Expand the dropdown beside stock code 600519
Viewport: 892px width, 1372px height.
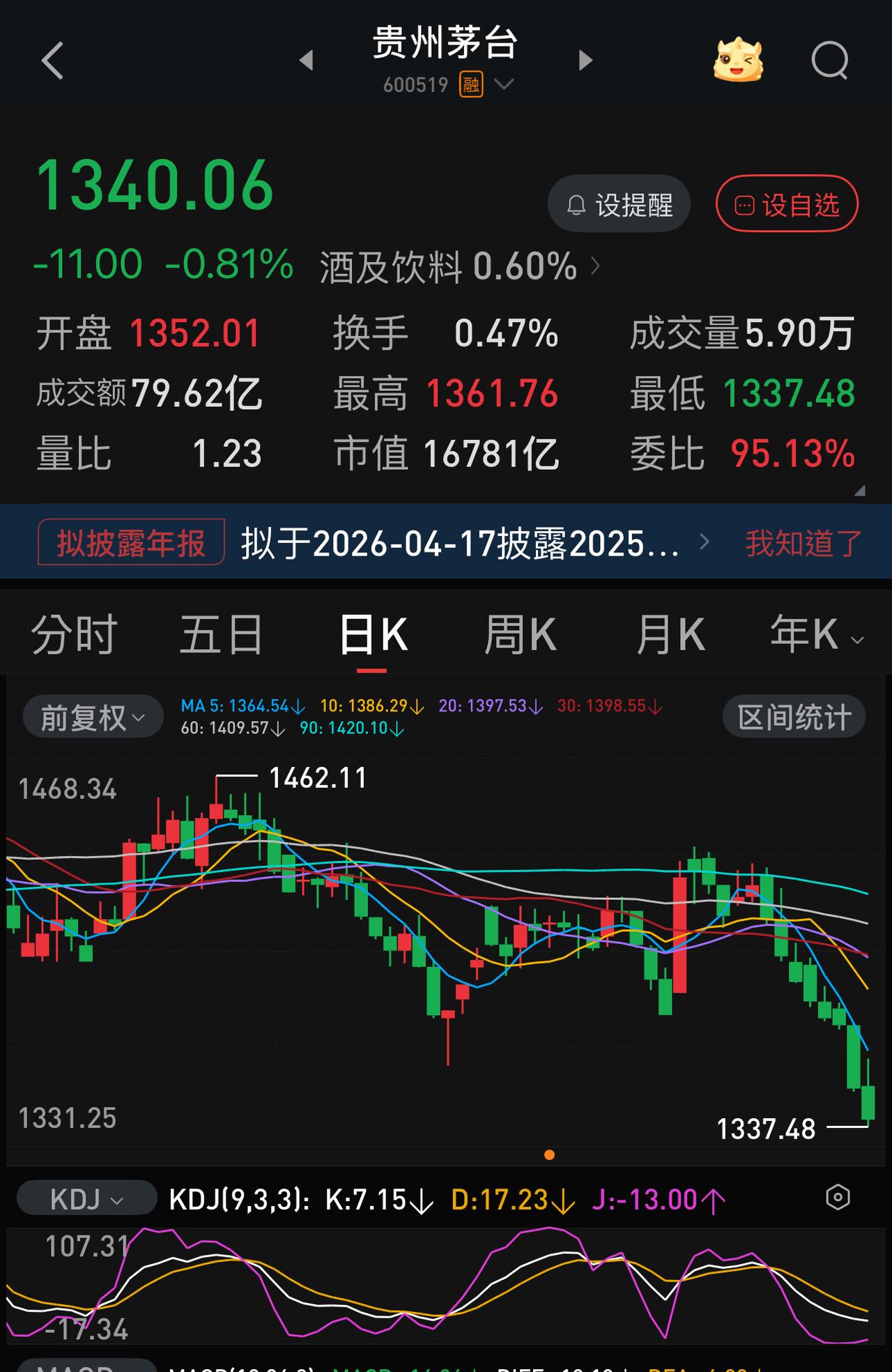click(503, 84)
